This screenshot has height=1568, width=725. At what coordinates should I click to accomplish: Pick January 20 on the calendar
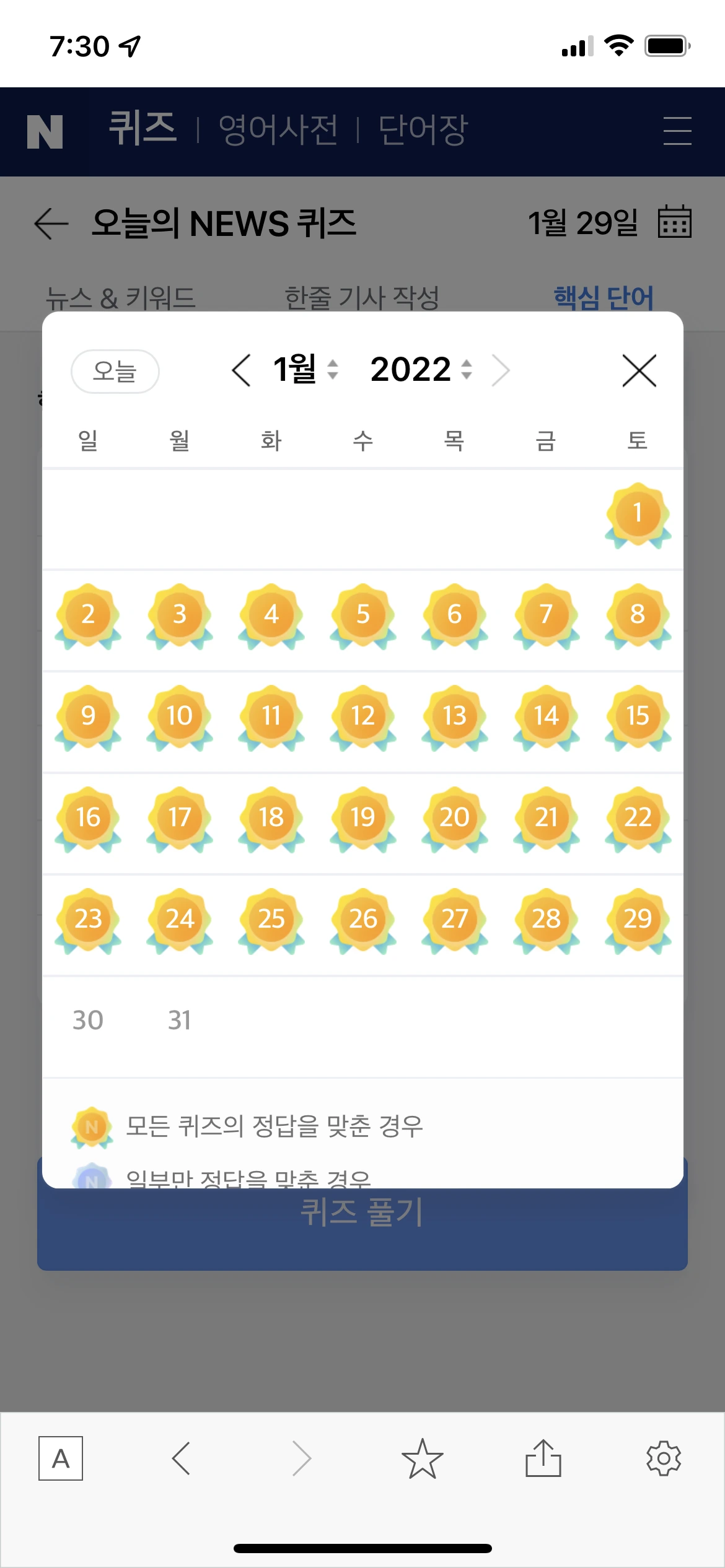(454, 818)
